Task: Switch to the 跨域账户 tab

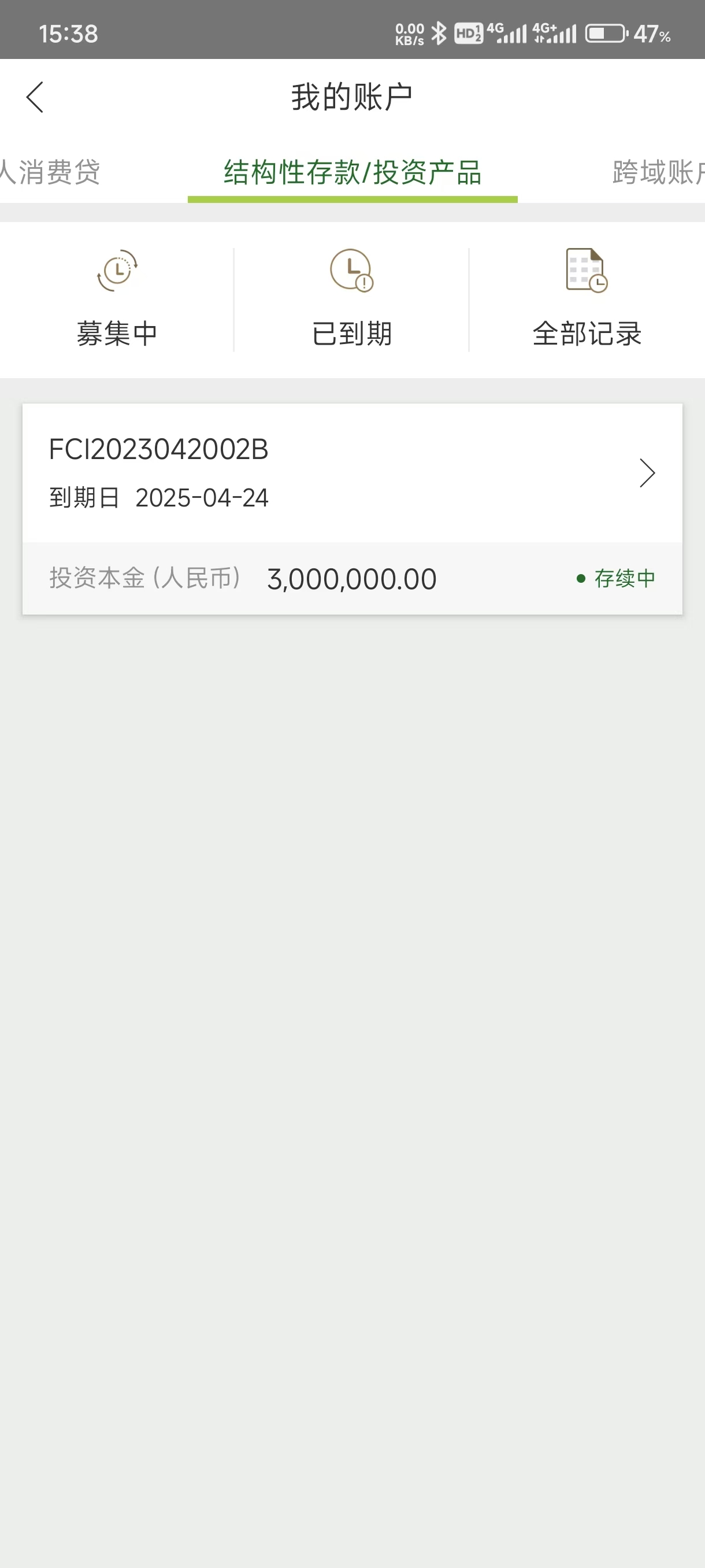Action: point(657,172)
